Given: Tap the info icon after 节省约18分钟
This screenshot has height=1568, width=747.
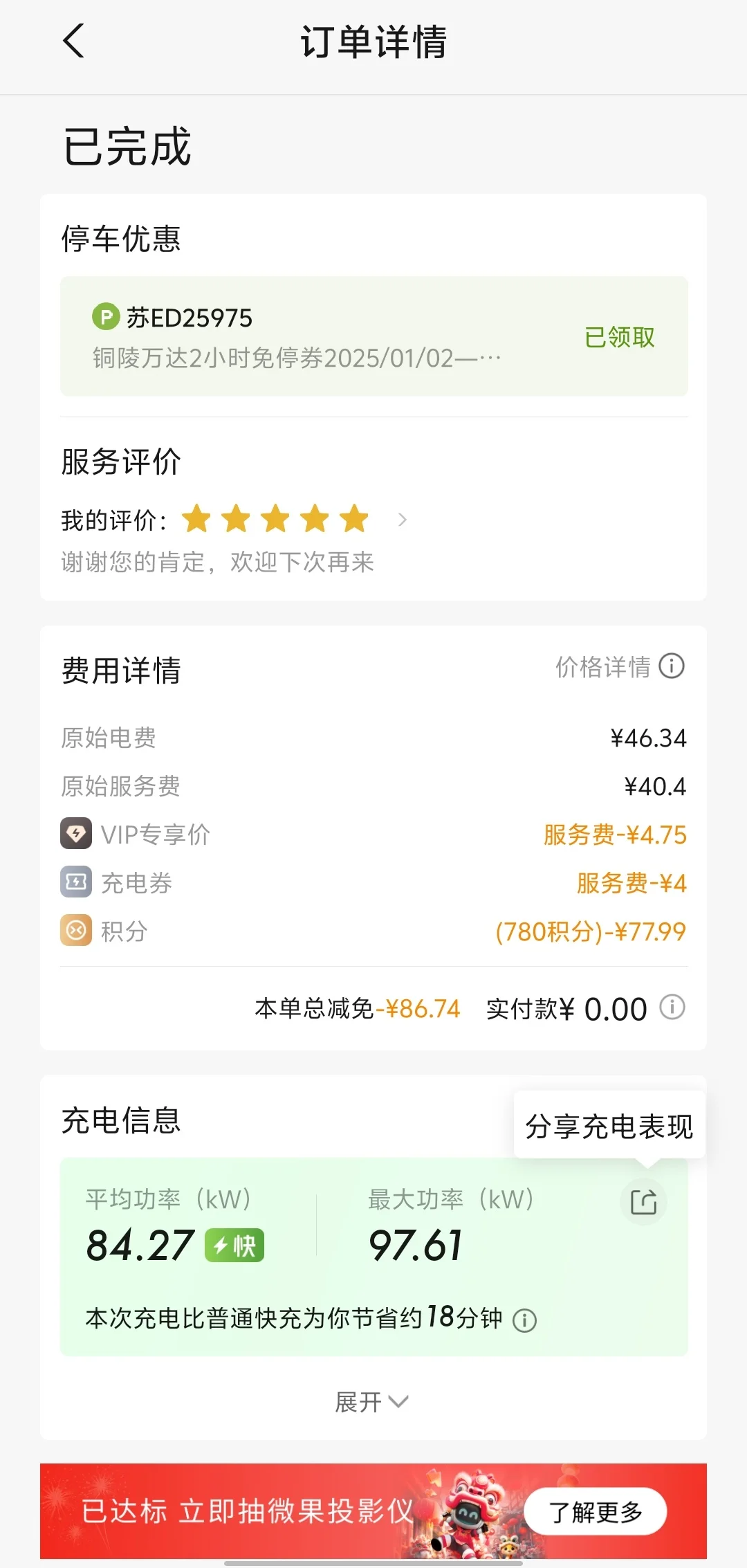Looking at the screenshot, I should click(x=524, y=1320).
